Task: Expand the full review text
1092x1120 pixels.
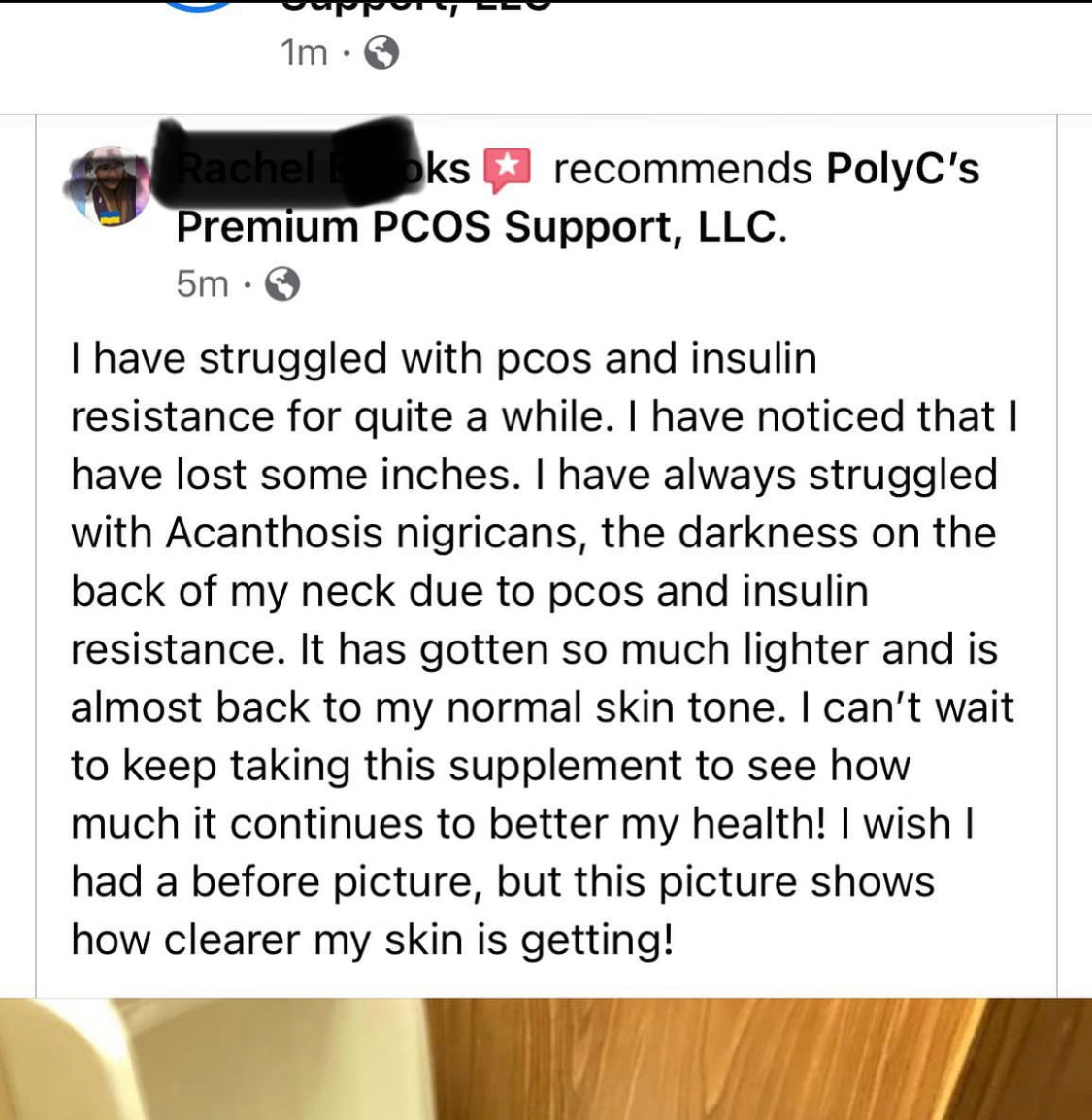Action: [x=544, y=645]
